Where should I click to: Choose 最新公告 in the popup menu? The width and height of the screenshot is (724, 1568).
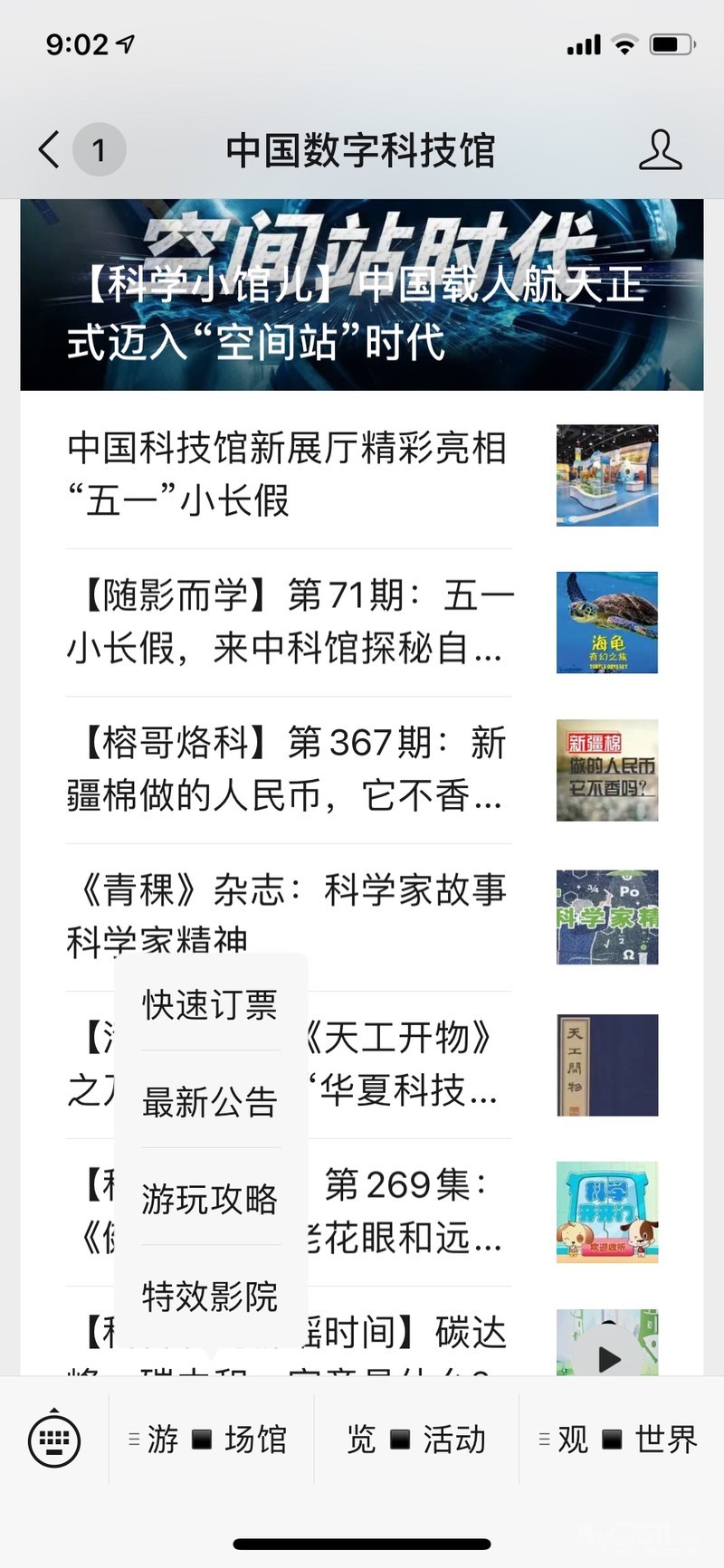click(210, 1101)
